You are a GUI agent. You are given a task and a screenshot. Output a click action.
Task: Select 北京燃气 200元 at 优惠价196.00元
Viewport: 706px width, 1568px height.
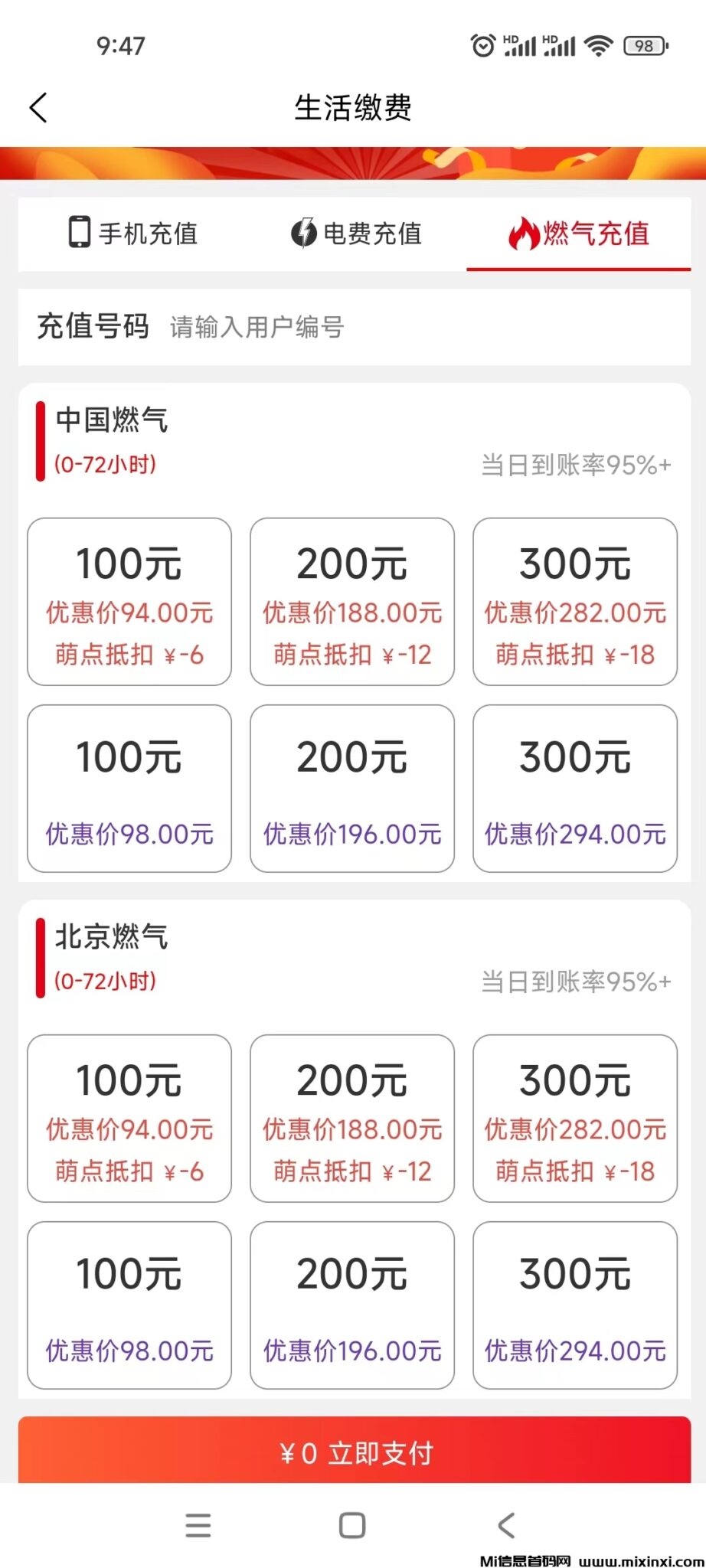point(352,1305)
